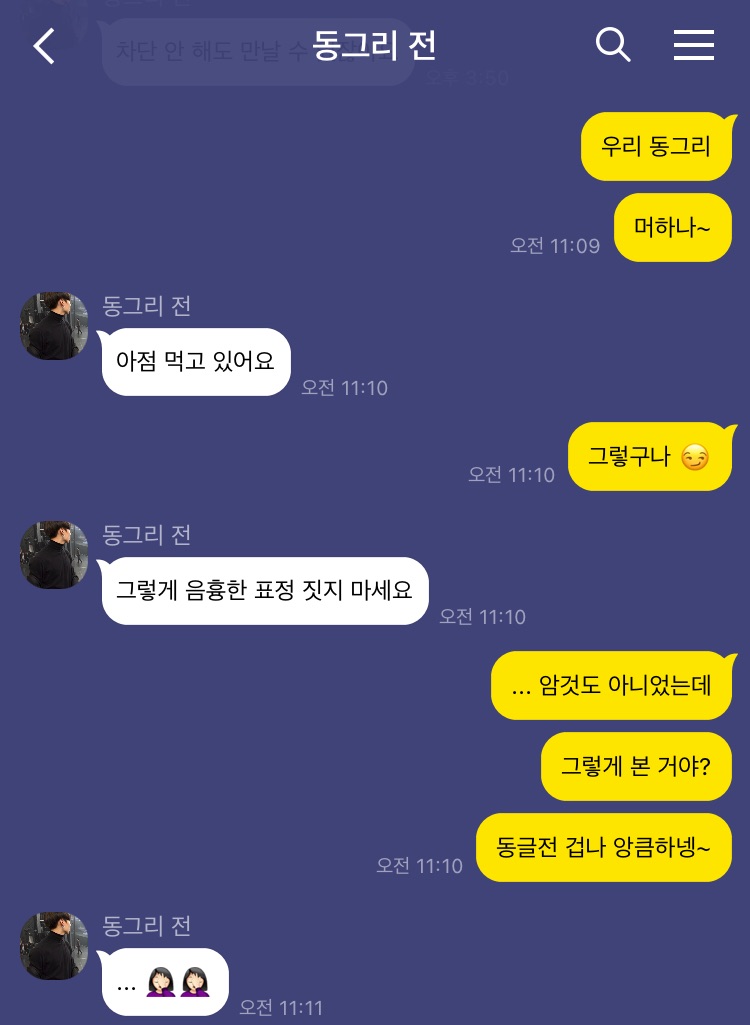
Task: Open profile photo beside '아점 먹고 있어요'
Action: point(54,326)
